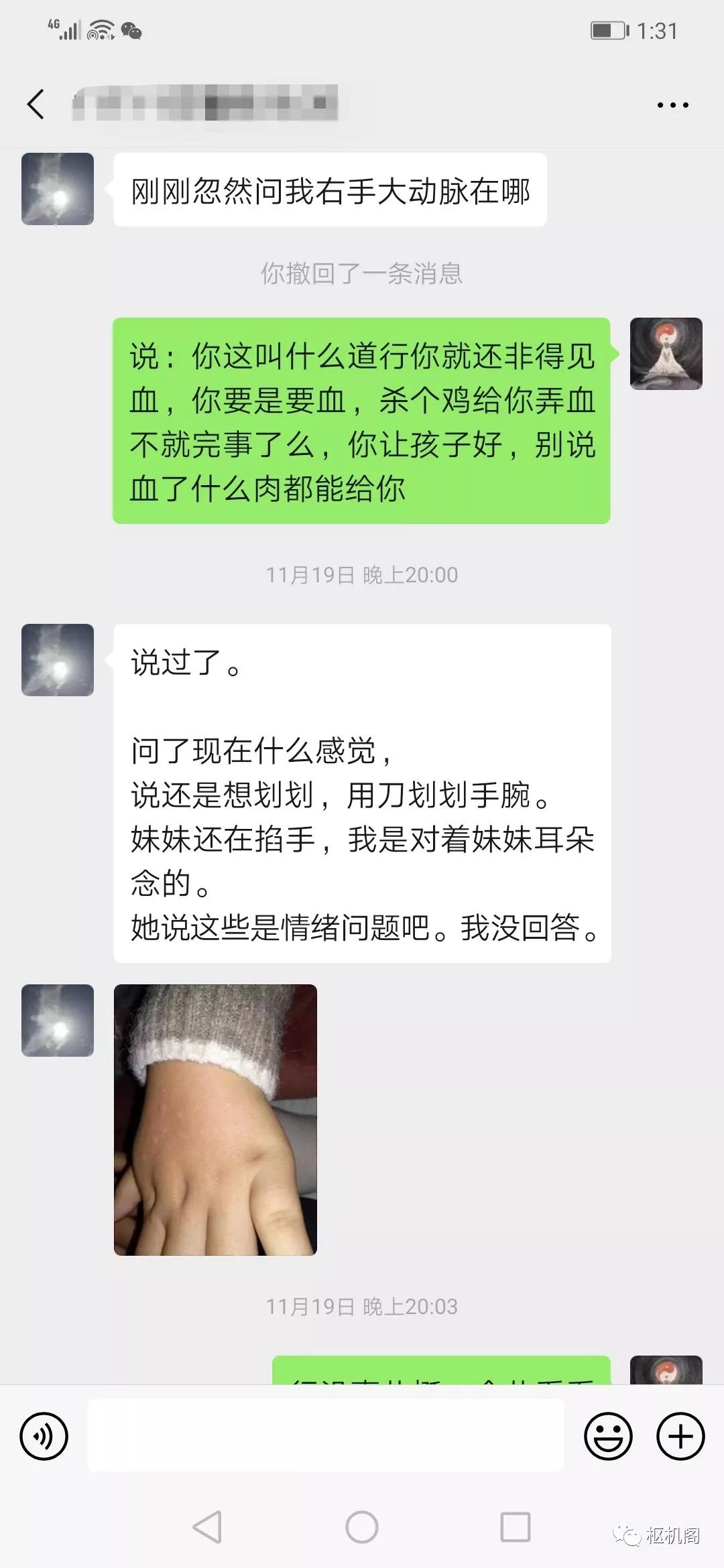The image size is (724, 1568).
Task: Tap the system home button
Action: (x=362, y=1528)
